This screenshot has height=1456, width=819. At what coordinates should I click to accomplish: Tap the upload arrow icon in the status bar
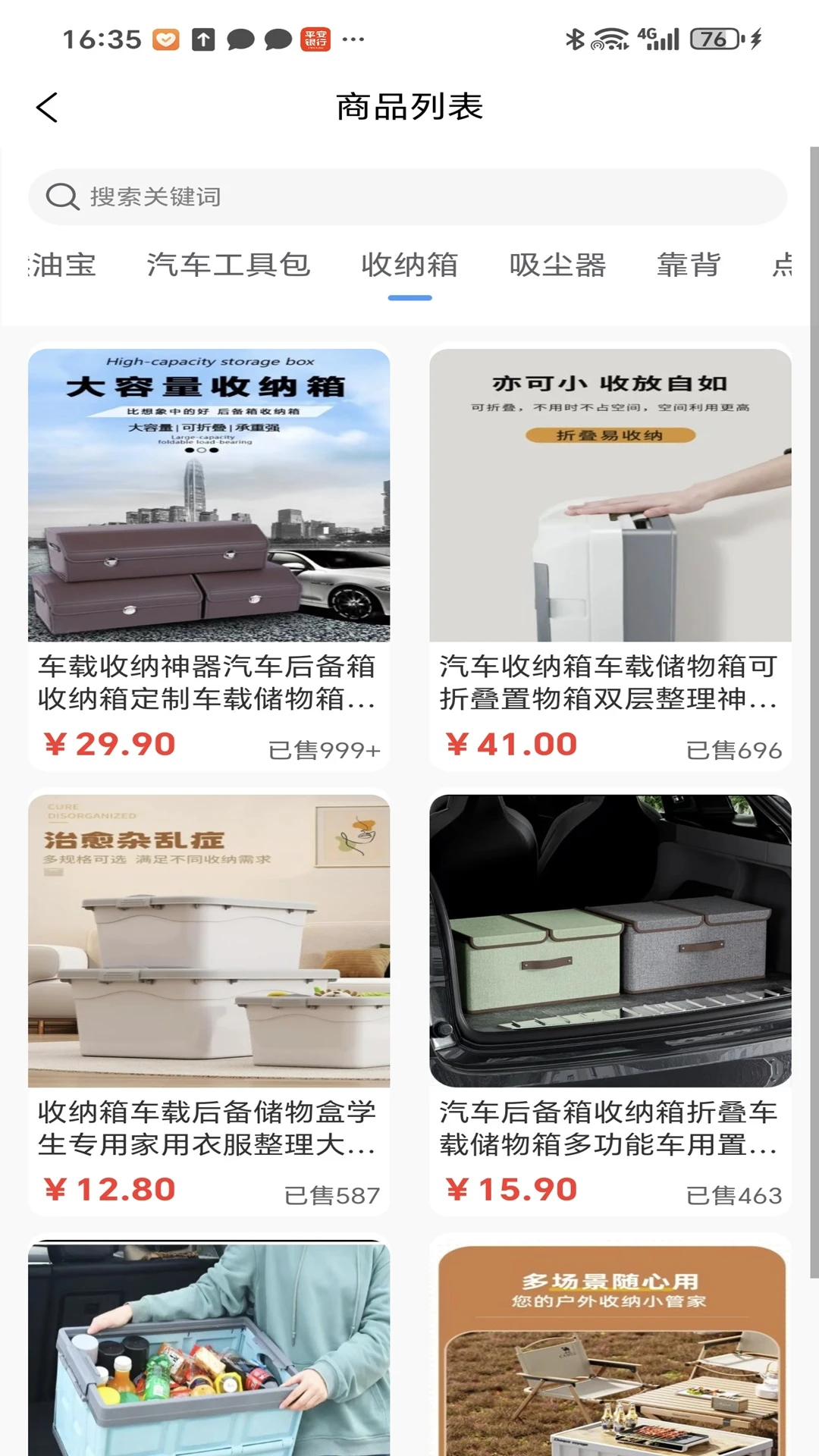pyautogui.click(x=203, y=38)
